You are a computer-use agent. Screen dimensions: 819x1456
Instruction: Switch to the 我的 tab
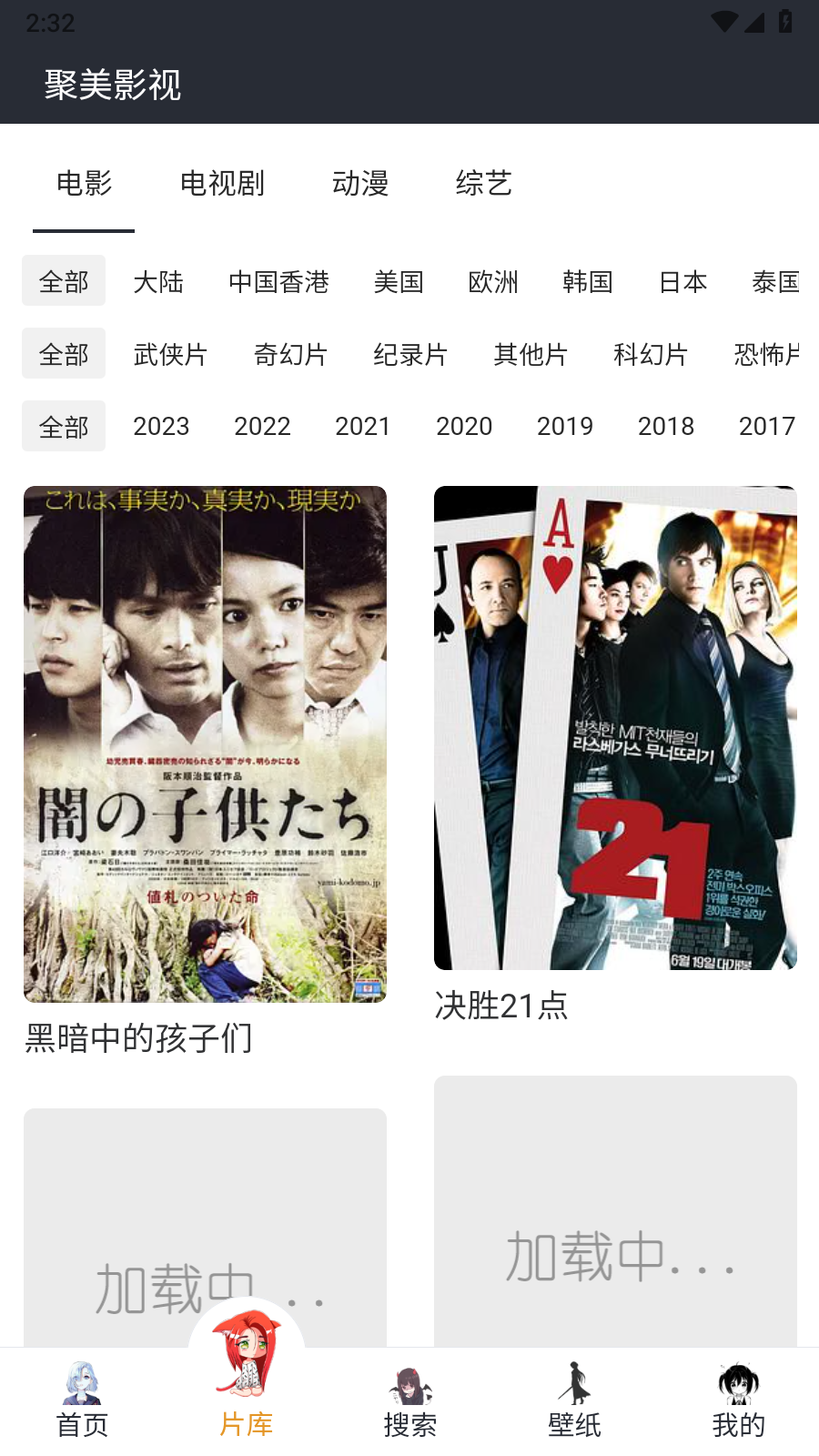click(738, 1401)
